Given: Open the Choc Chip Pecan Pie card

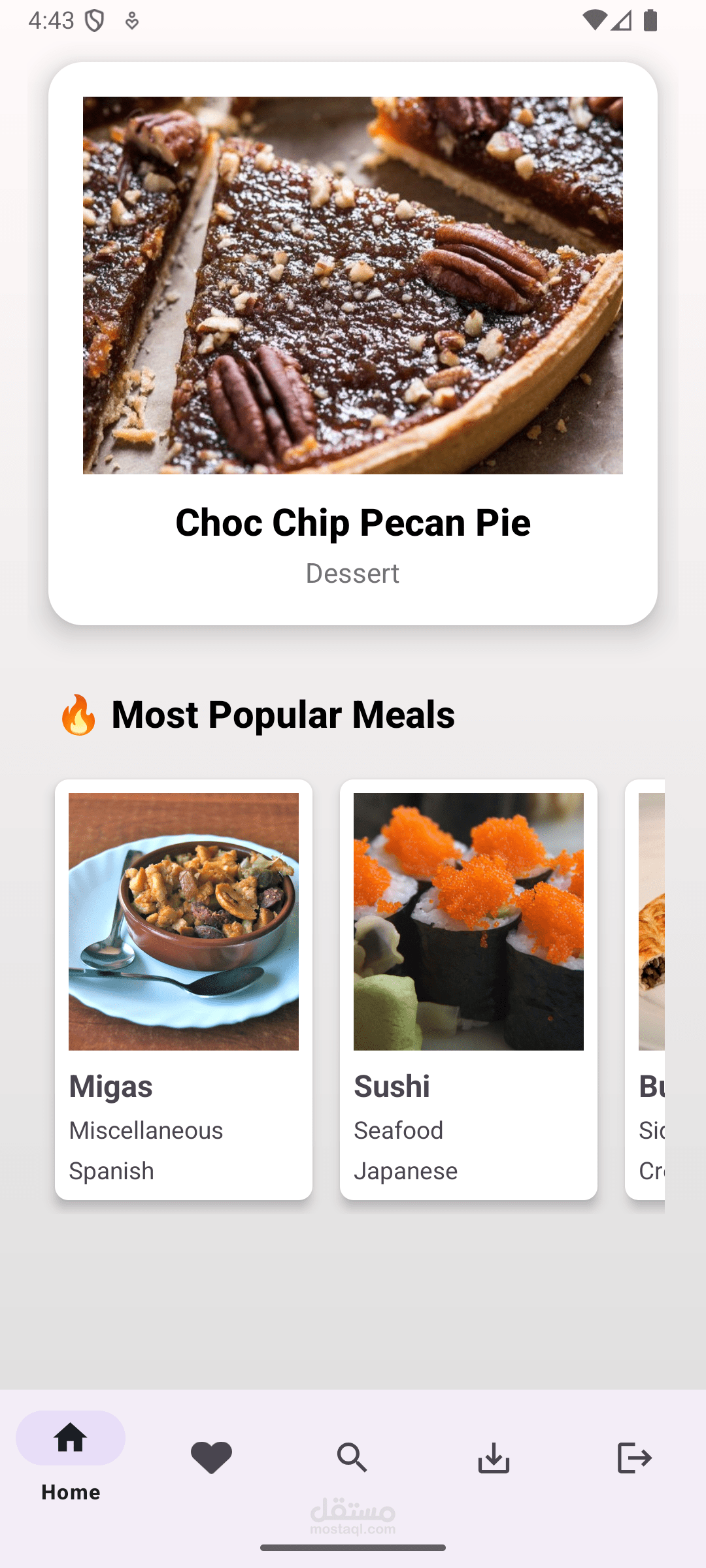Looking at the screenshot, I should [353, 343].
